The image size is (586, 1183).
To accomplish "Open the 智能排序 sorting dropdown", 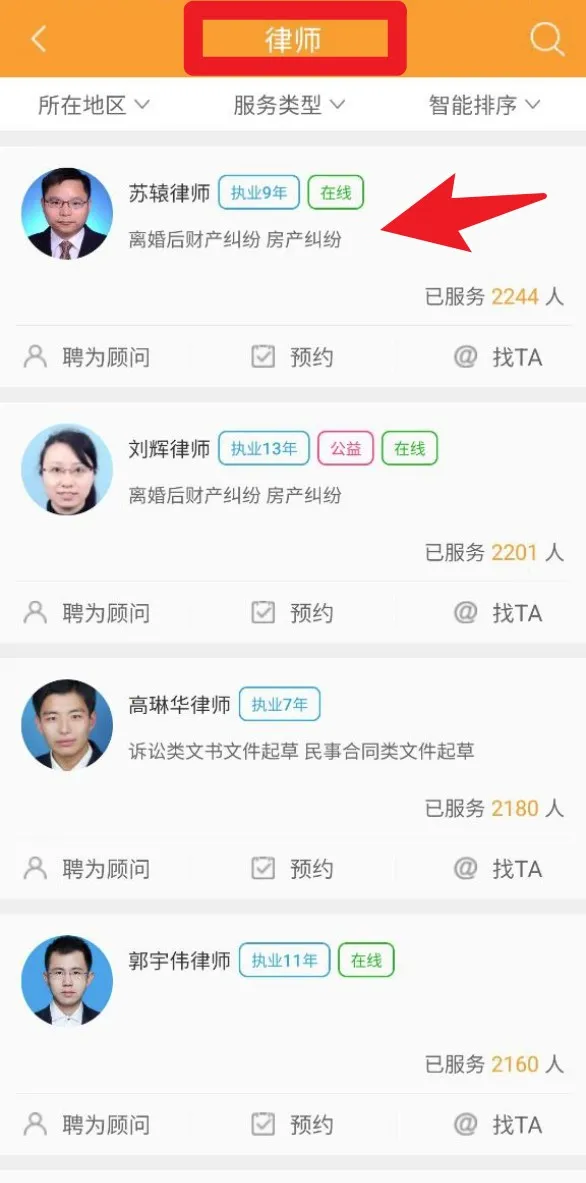I will (x=485, y=105).
